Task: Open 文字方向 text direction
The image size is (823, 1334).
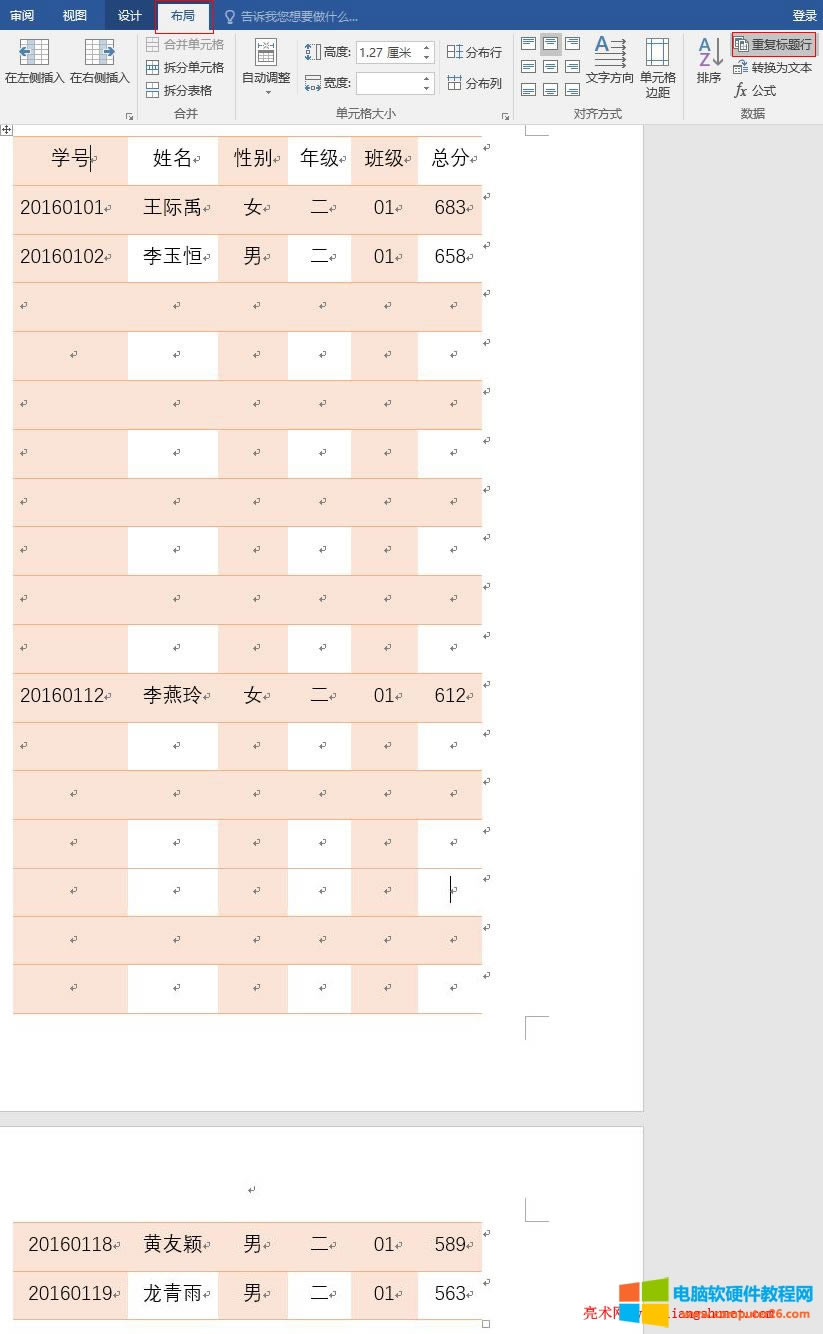Action: coord(609,62)
